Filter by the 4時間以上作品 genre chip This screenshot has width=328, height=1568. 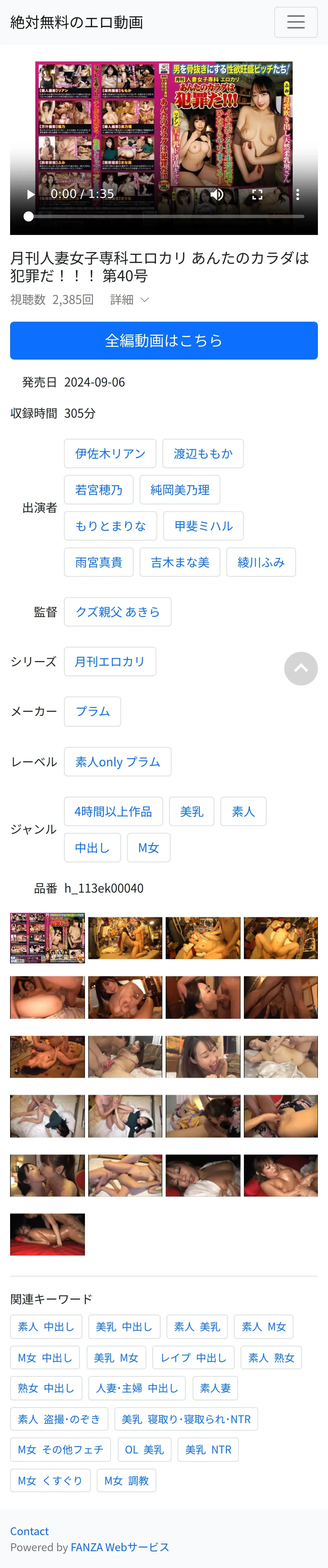pos(113,812)
